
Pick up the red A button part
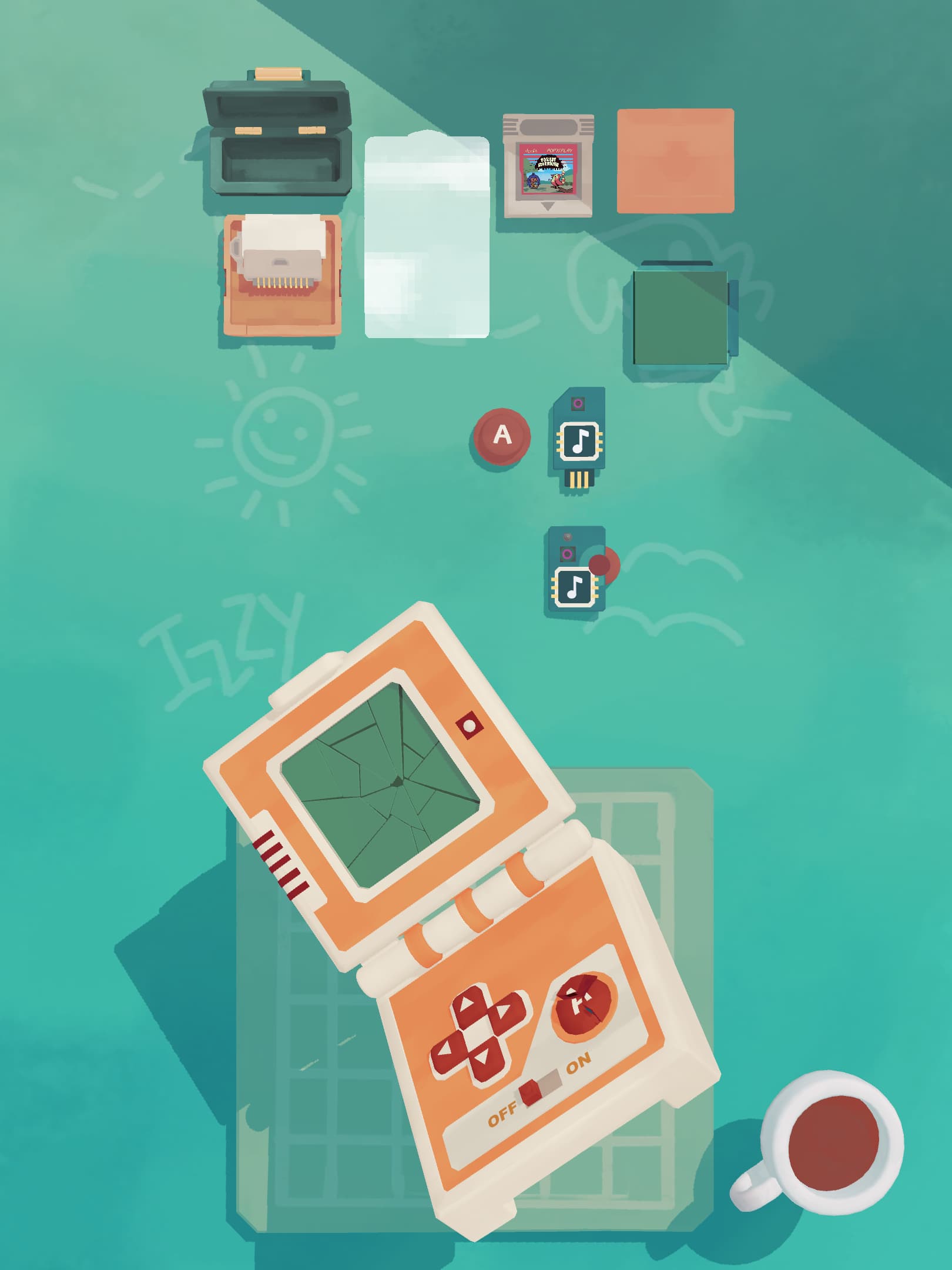click(x=502, y=436)
